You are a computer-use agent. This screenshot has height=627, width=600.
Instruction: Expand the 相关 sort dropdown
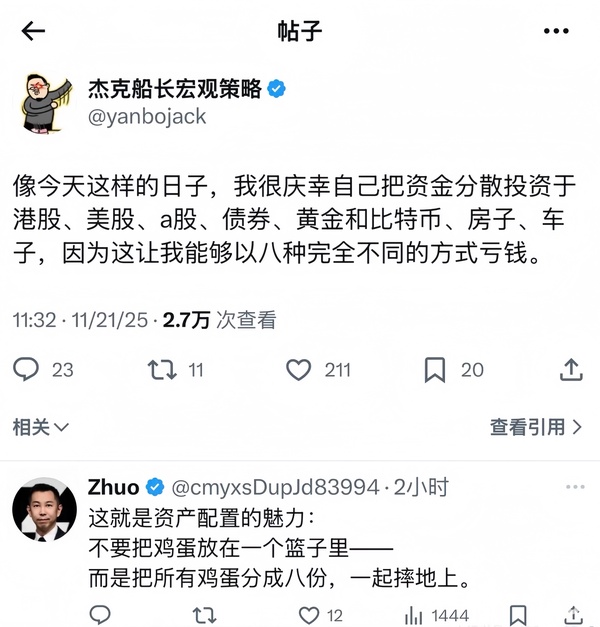(41, 427)
